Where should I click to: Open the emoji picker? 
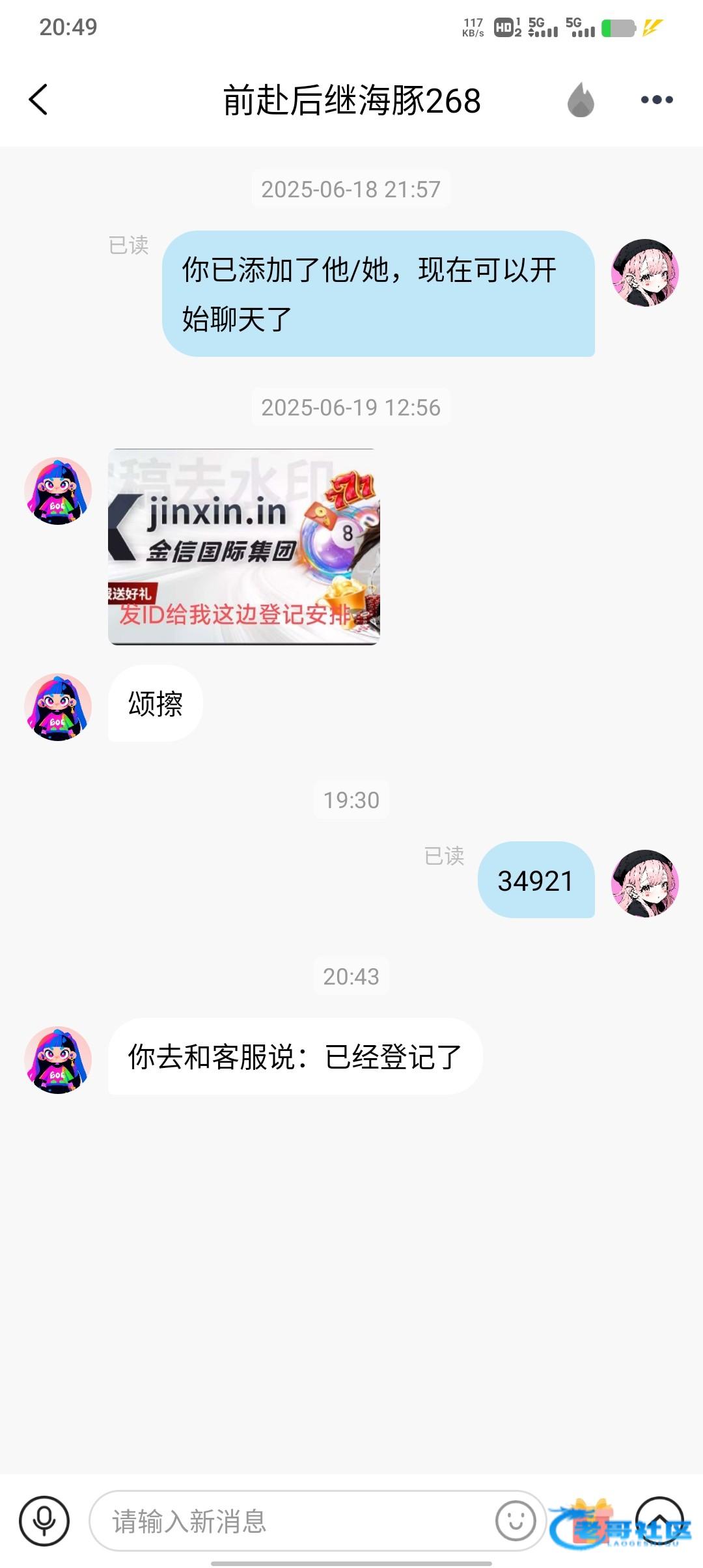pyautogui.click(x=516, y=1521)
